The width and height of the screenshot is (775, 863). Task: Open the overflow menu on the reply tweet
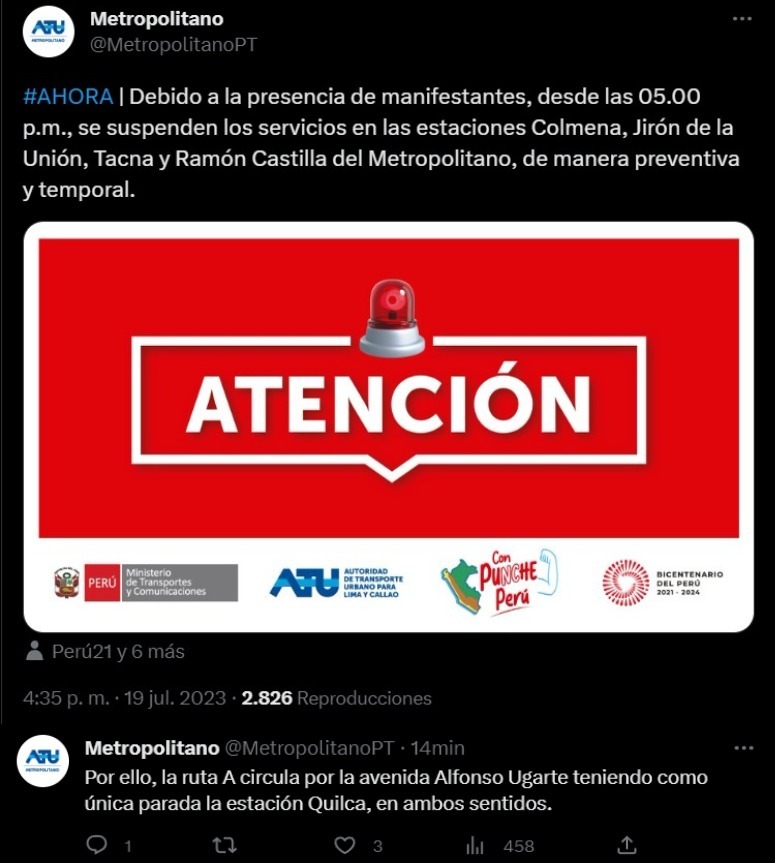[x=743, y=748]
